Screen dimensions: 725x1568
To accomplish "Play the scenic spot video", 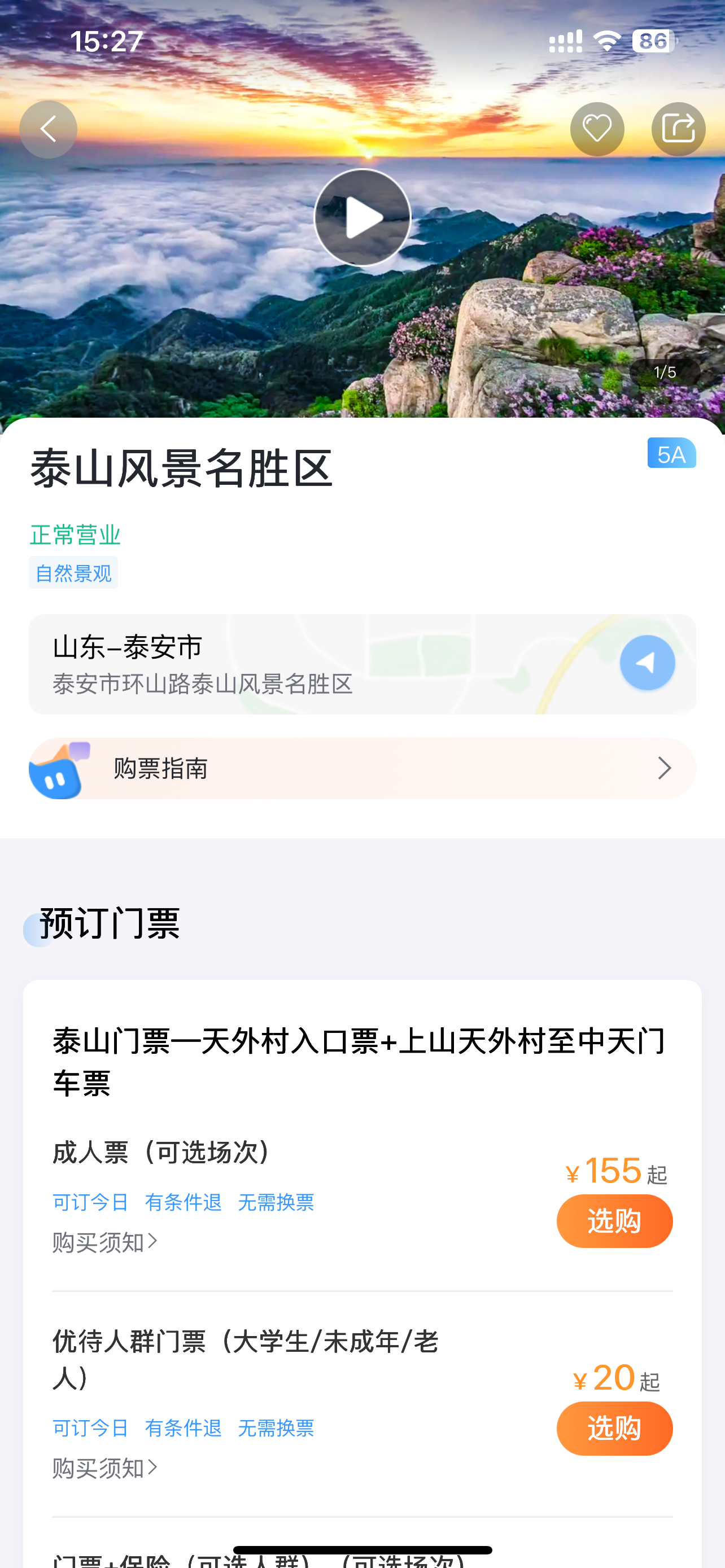I will tap(362, 217).
